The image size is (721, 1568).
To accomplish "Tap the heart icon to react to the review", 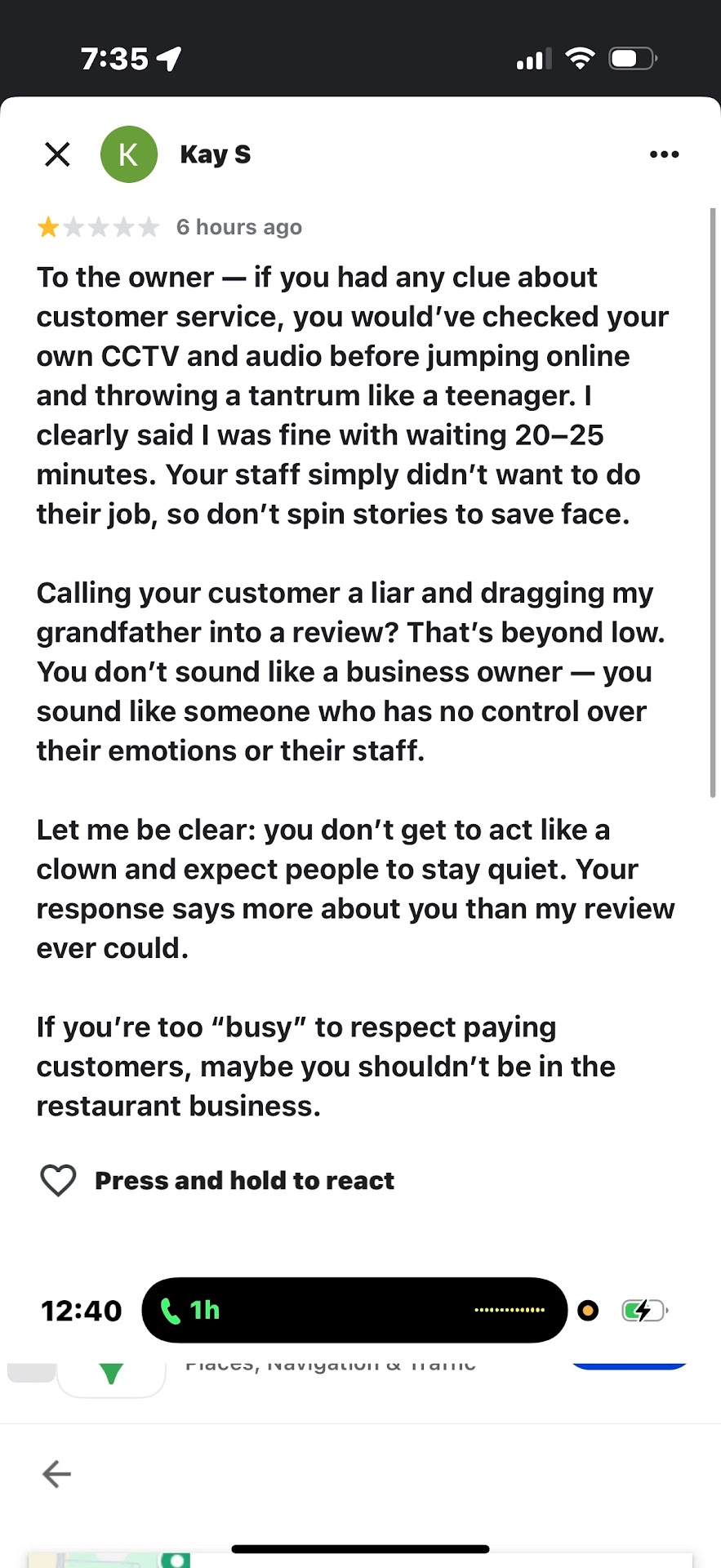I will 58,1180.
